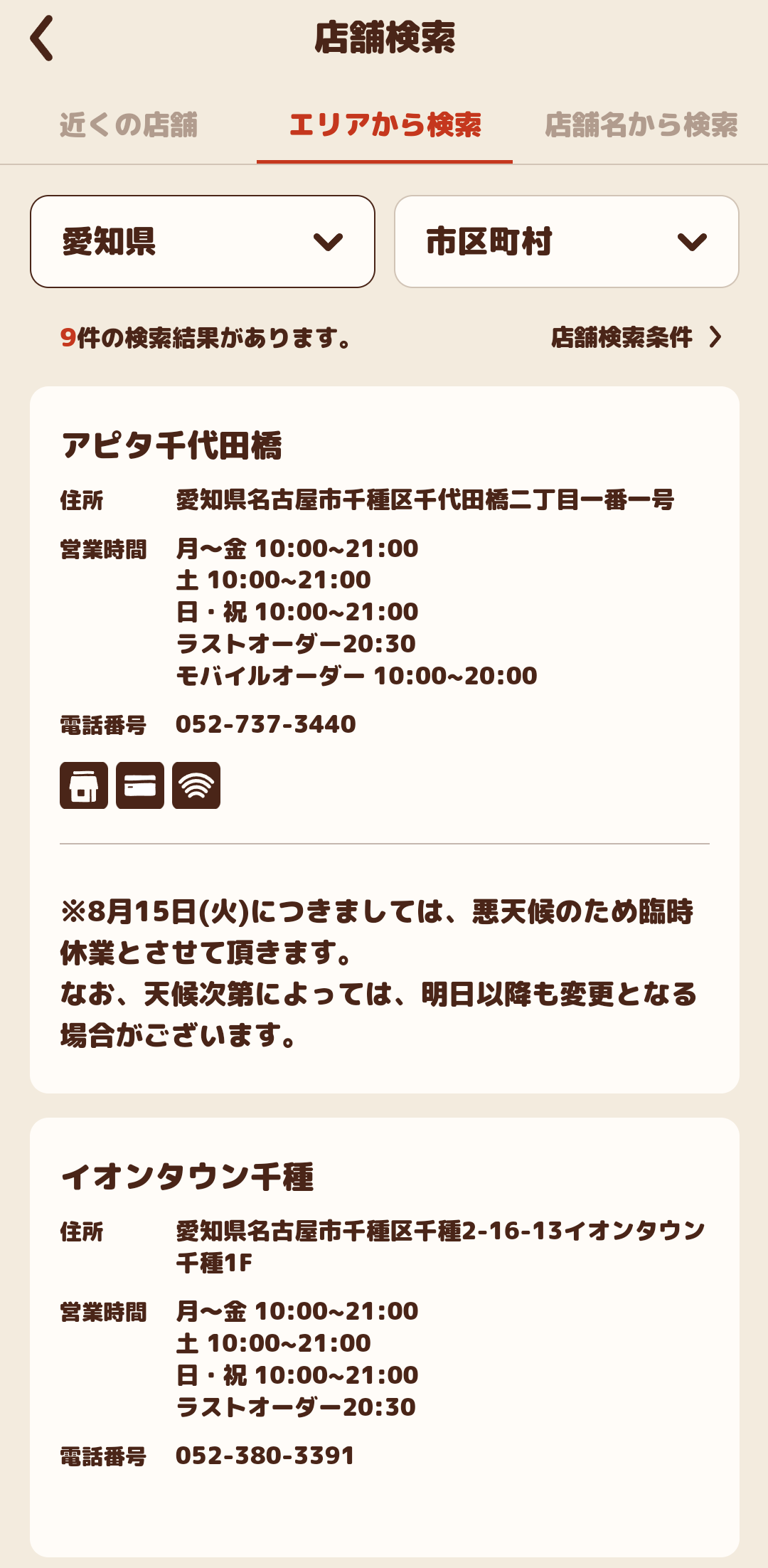Switch to the 近くの店舗 tab
Screen dimensions: 768x1568
129,125
